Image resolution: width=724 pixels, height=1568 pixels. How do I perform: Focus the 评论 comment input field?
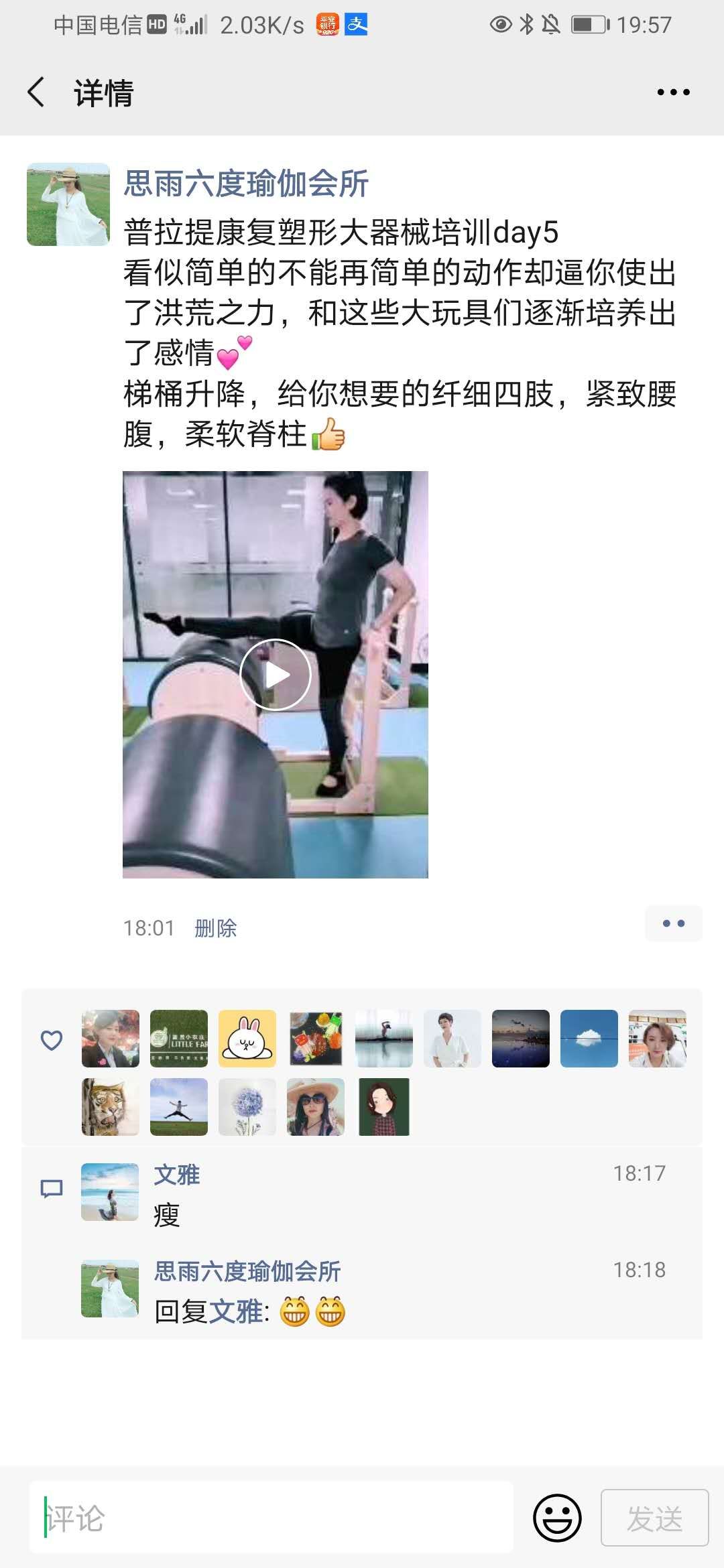pos(271,1518)
